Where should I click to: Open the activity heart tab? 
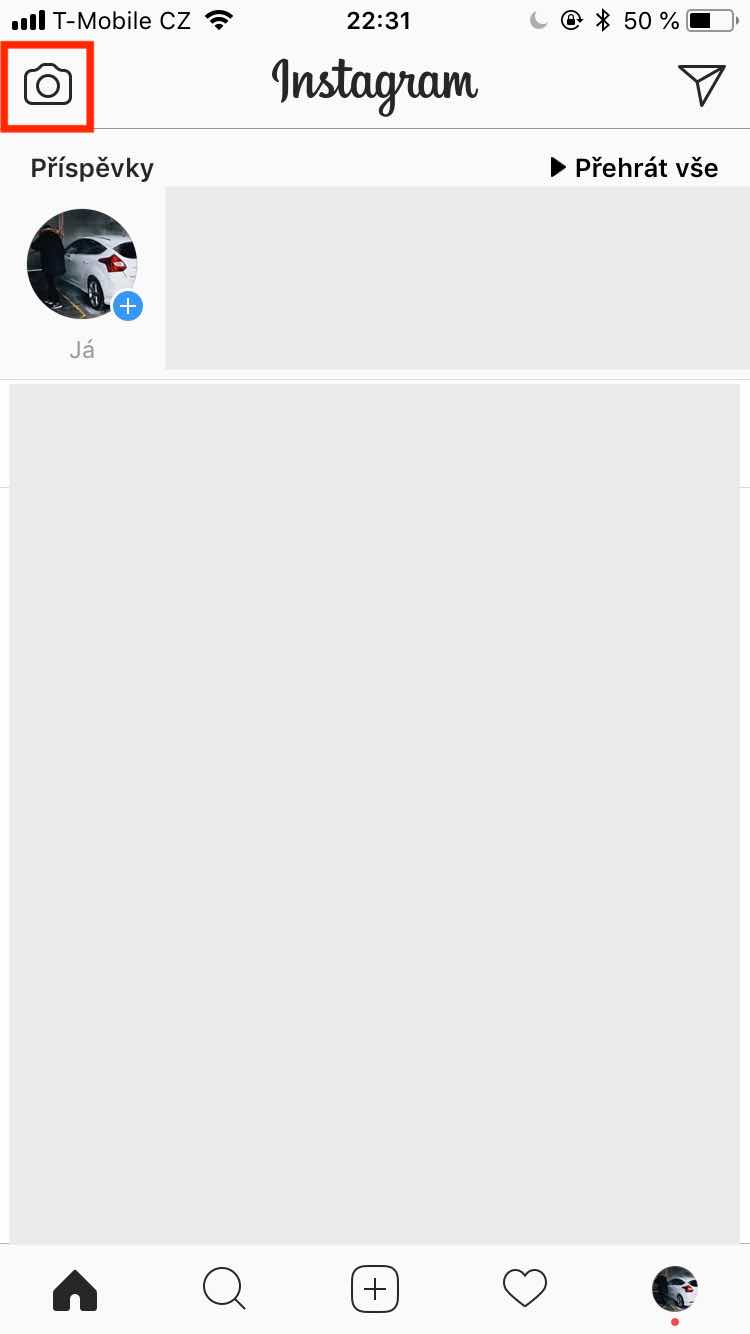coord(525,1289)
